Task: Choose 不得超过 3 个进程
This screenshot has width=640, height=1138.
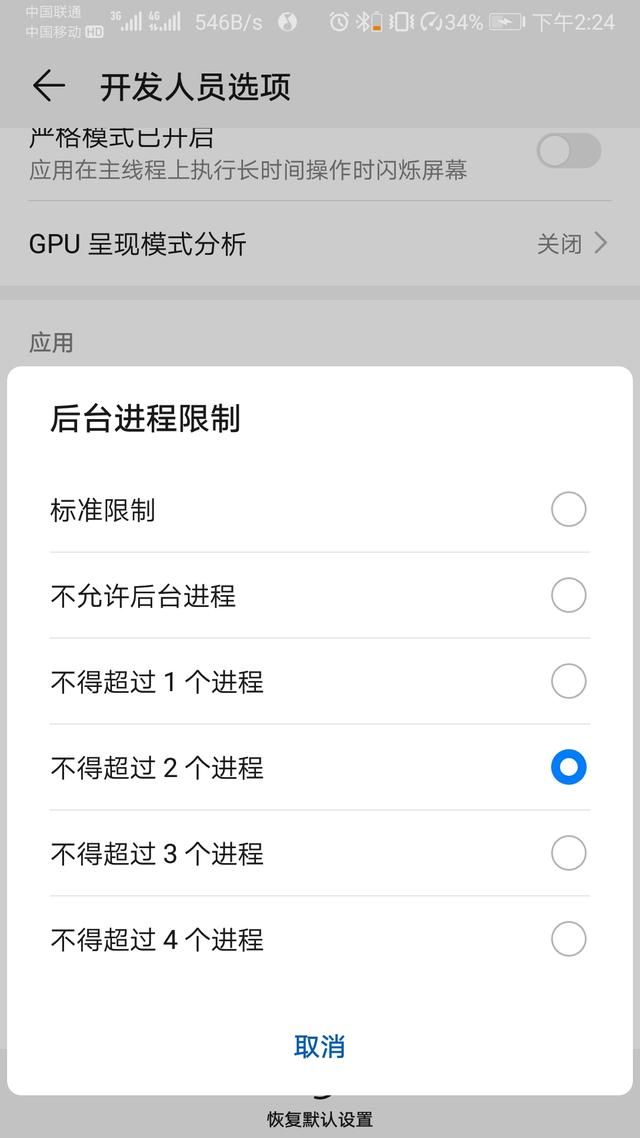Action: [319, 853]
